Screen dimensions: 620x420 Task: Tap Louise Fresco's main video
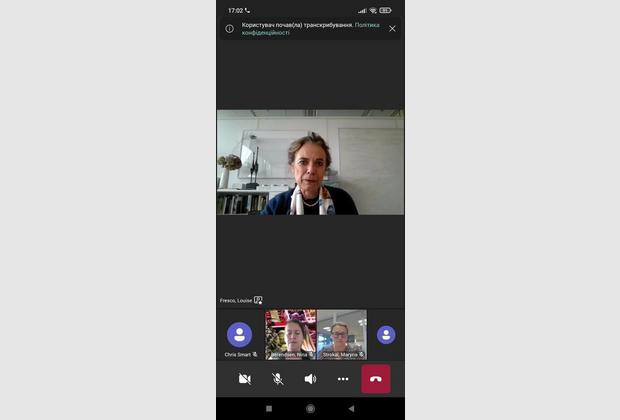(310, 162)
